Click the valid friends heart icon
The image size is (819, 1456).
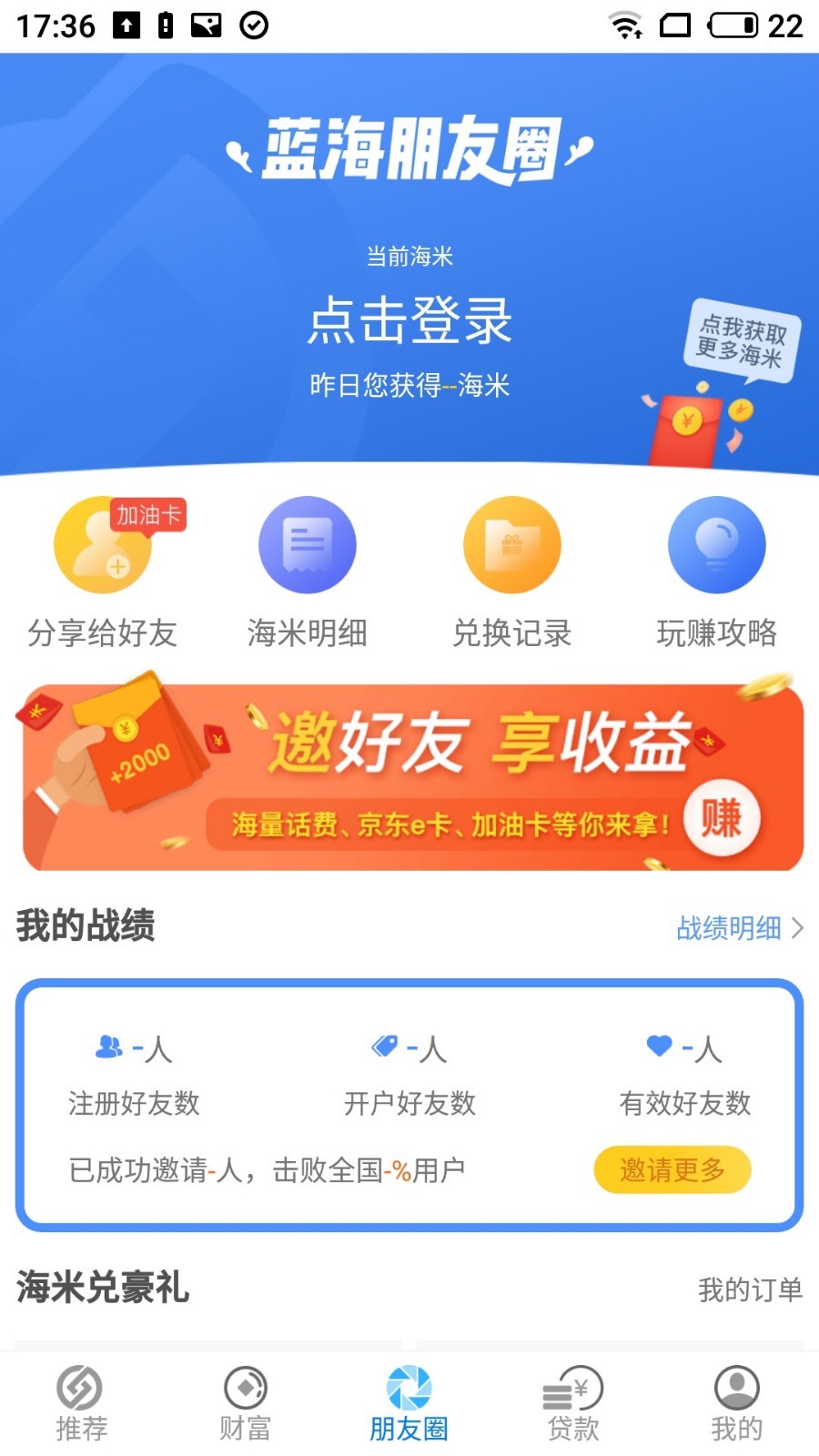659,1046
